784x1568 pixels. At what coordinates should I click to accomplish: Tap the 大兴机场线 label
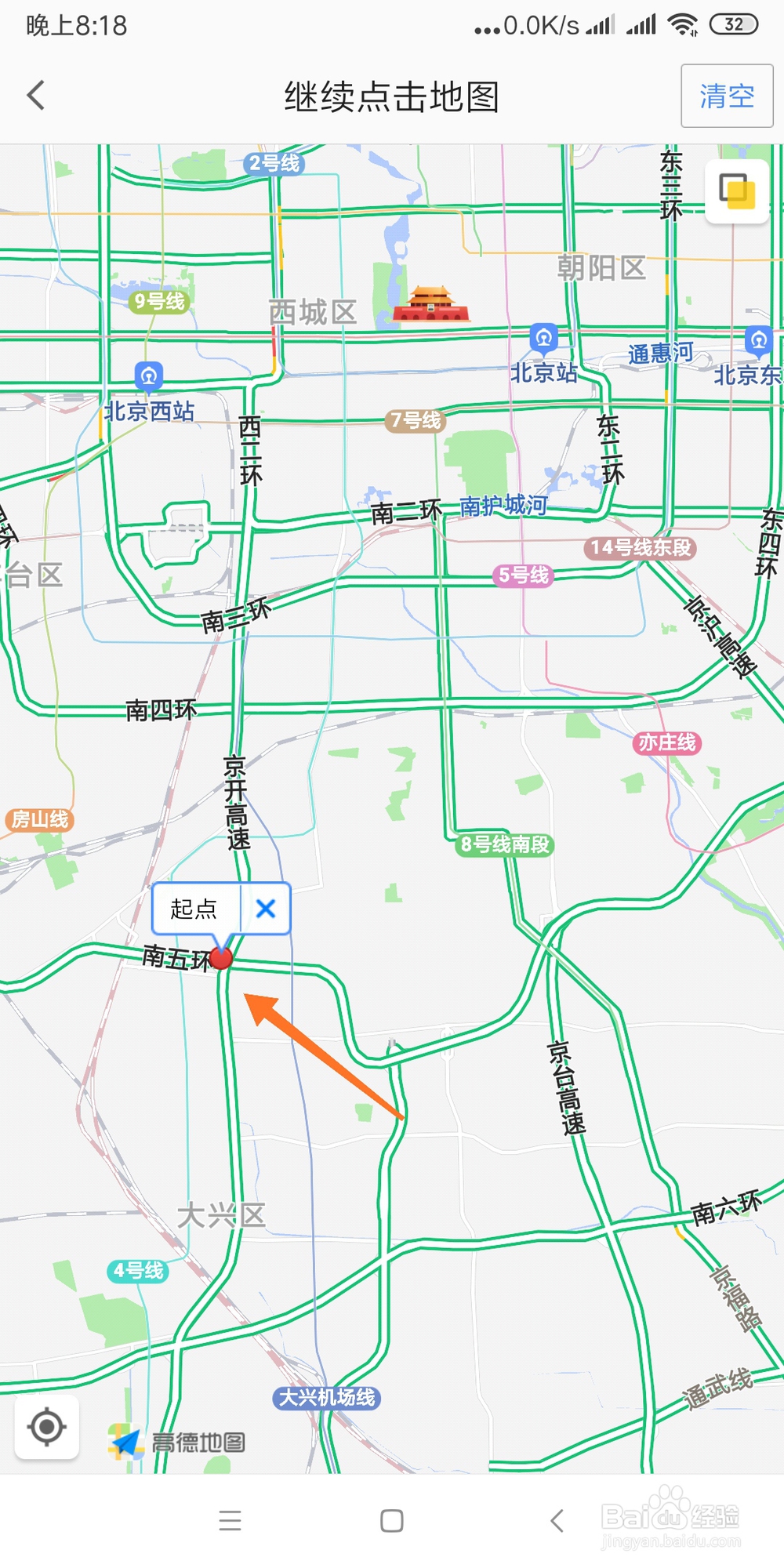tap(327, 1398)
